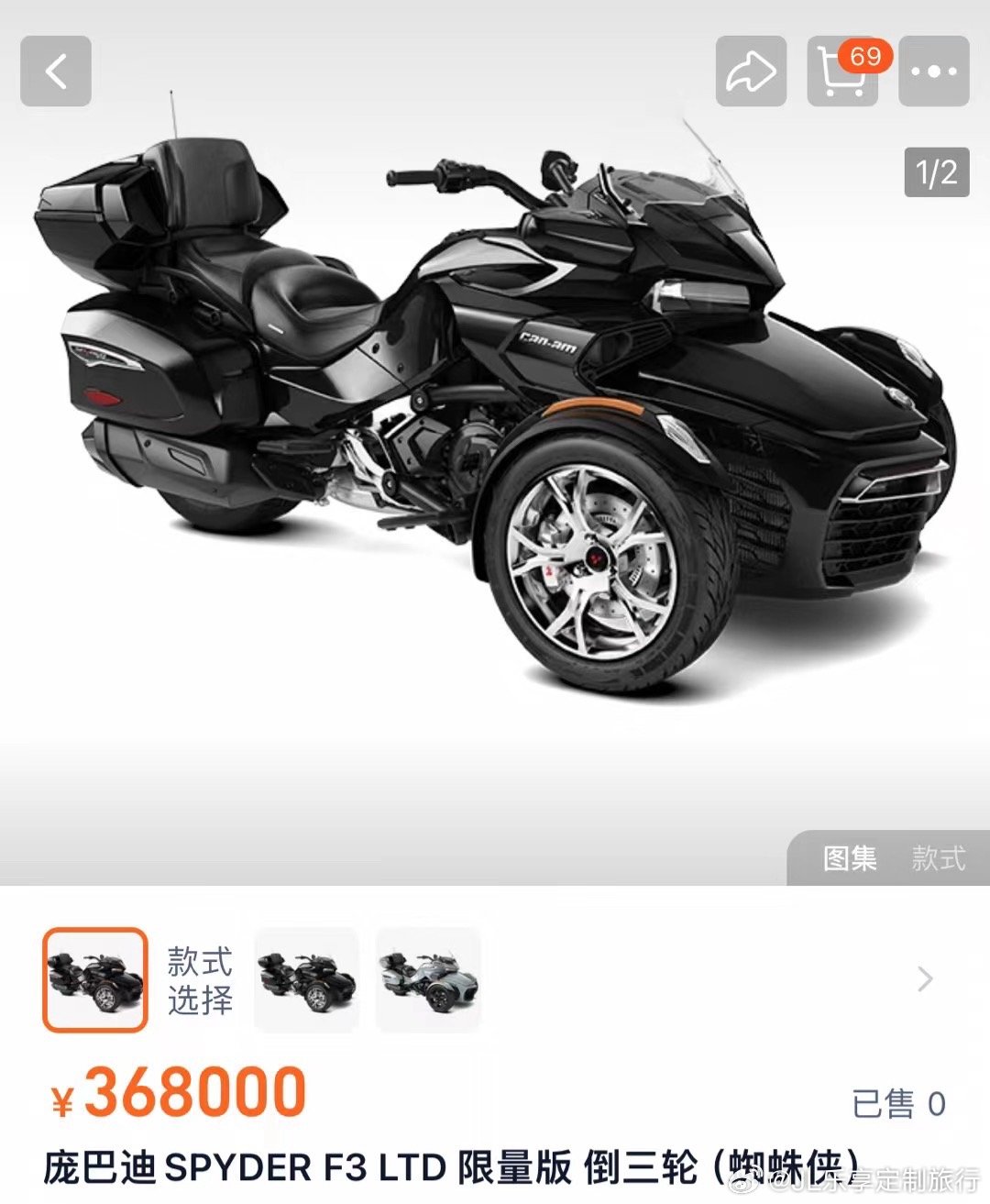Share this Spyder F3 product
990x1204 pixels.
pyautogui.click(x=751, y=72)
